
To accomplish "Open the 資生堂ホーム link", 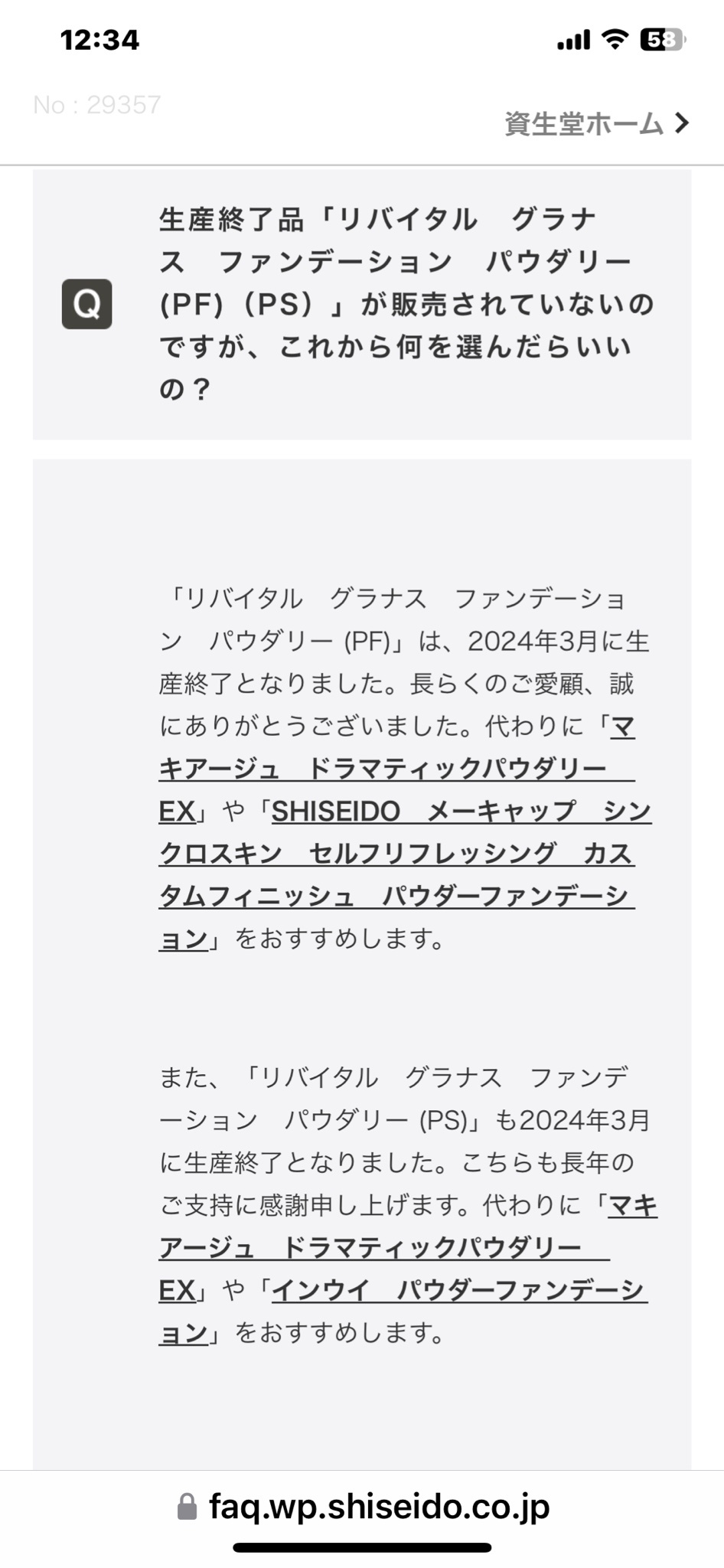I will click(597, 123).
